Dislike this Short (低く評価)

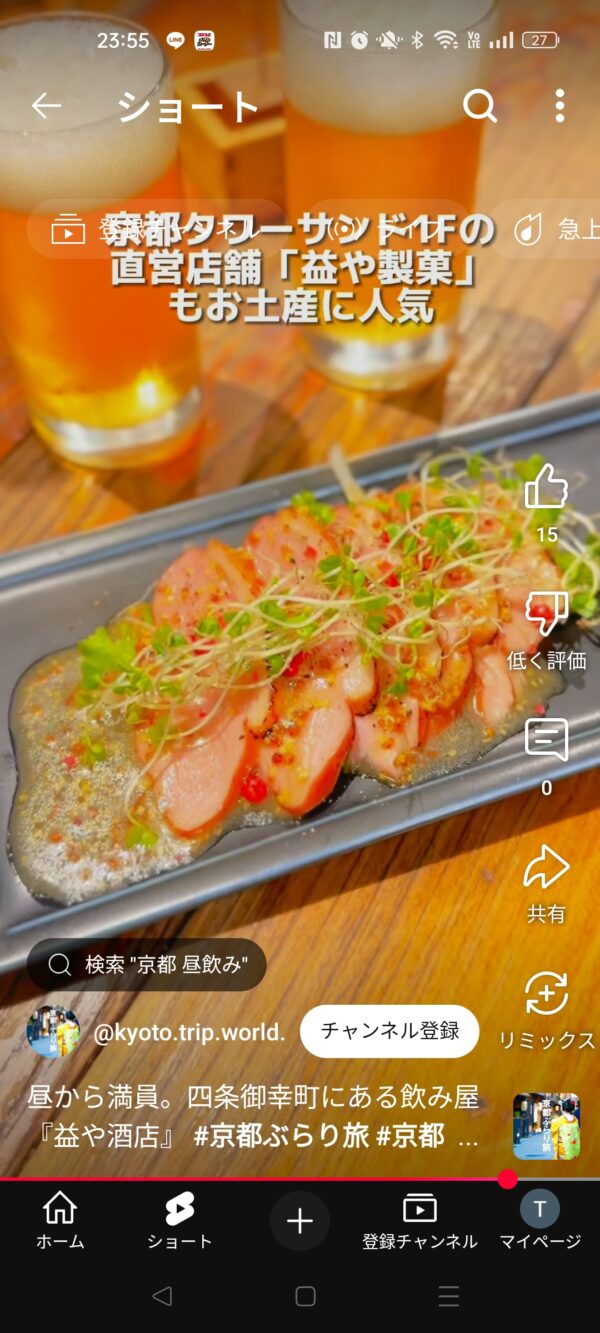point(546,615)
